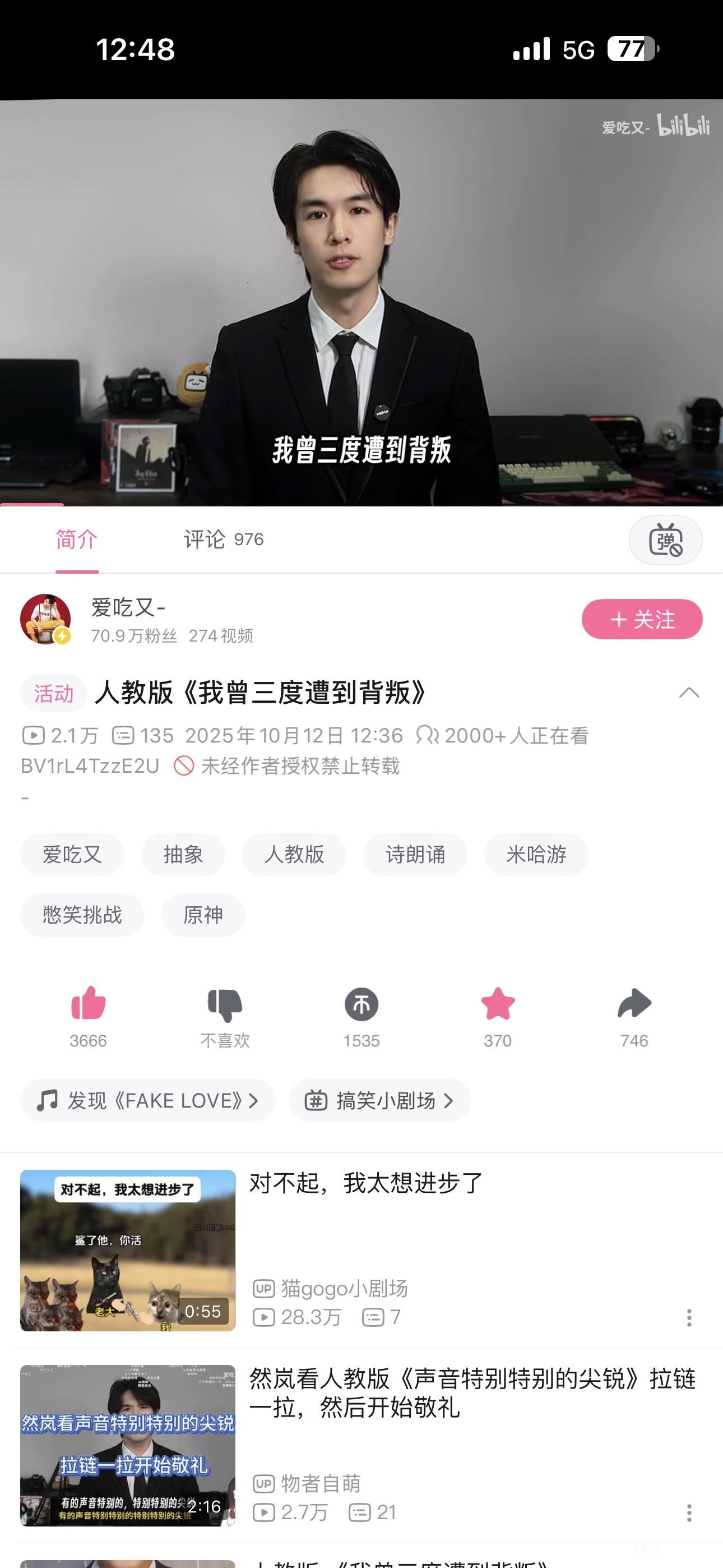Open the 抽象 tag chip

pos(183,855)
